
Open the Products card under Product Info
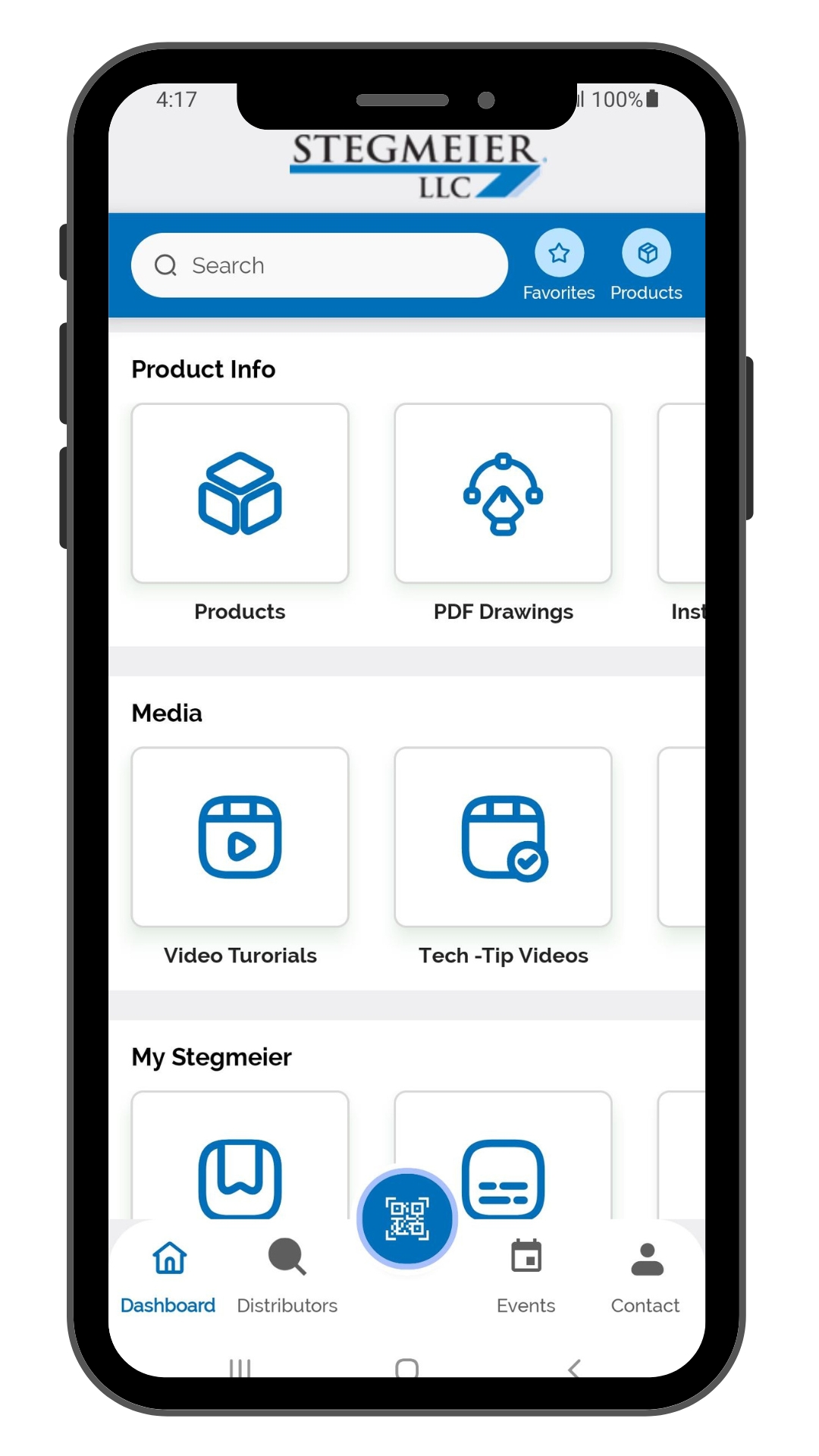point(240,494)
